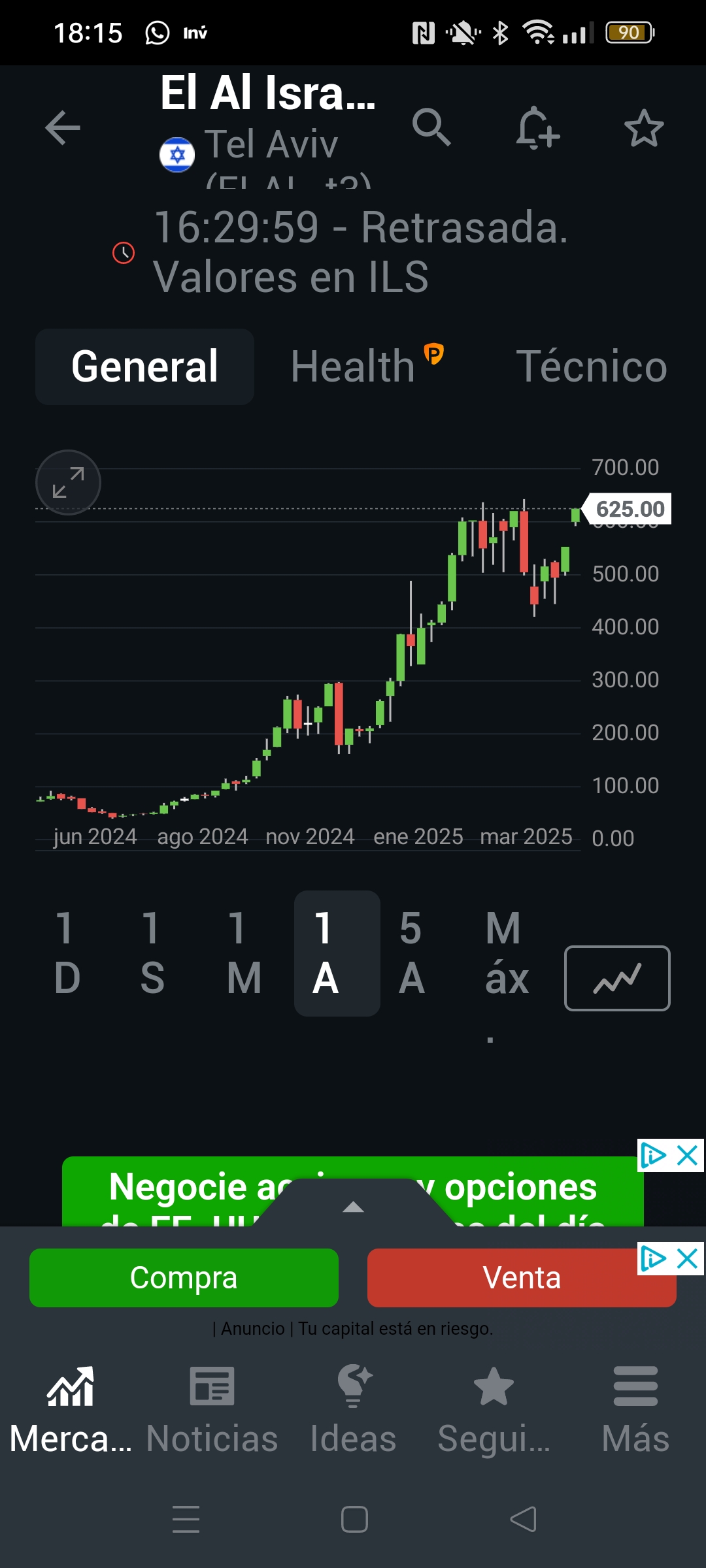
Task: Switch to the Técnico tab
Action: point(592,366)
